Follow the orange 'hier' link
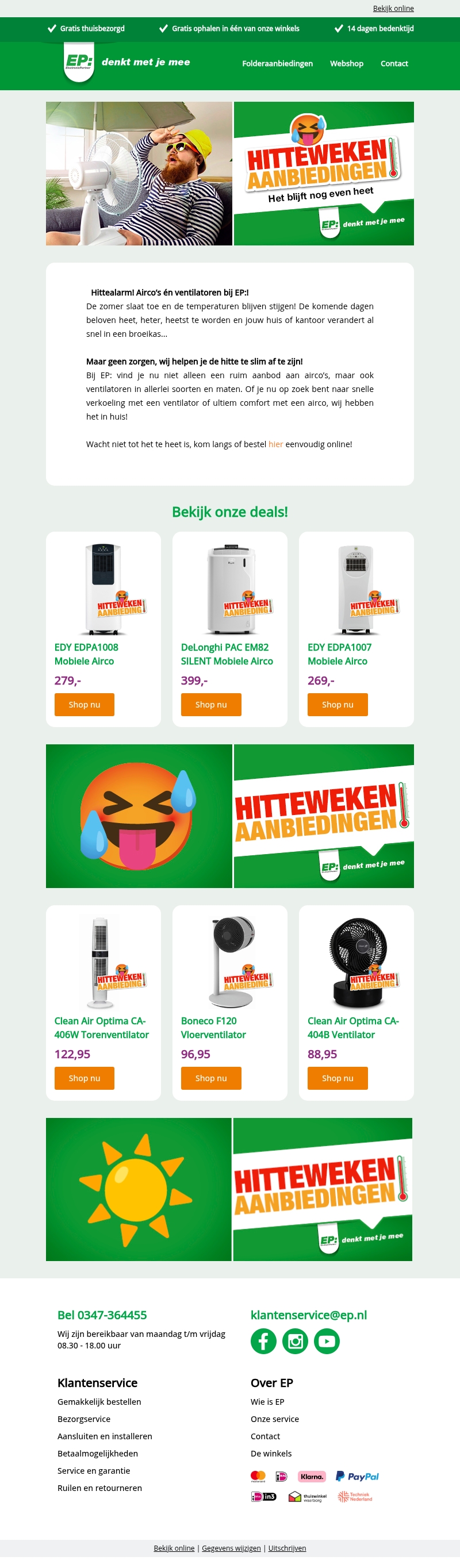Viewport: 460px width, 1568px height. coord(275,444)
